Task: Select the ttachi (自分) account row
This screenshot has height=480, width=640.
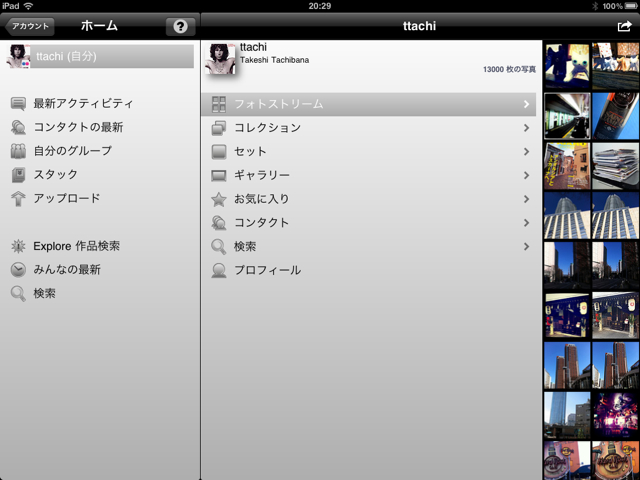Action: click(100, 56)
